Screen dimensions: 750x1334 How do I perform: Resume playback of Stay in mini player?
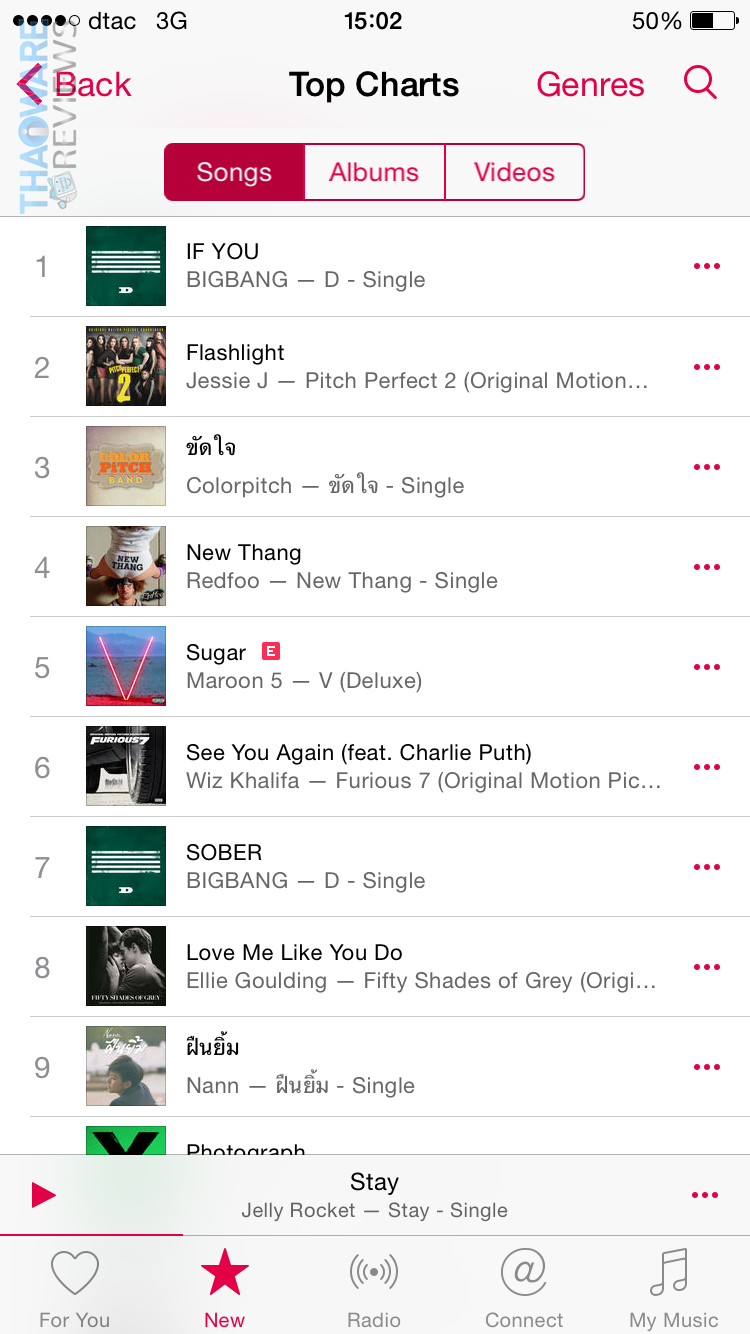(43, 1195)
